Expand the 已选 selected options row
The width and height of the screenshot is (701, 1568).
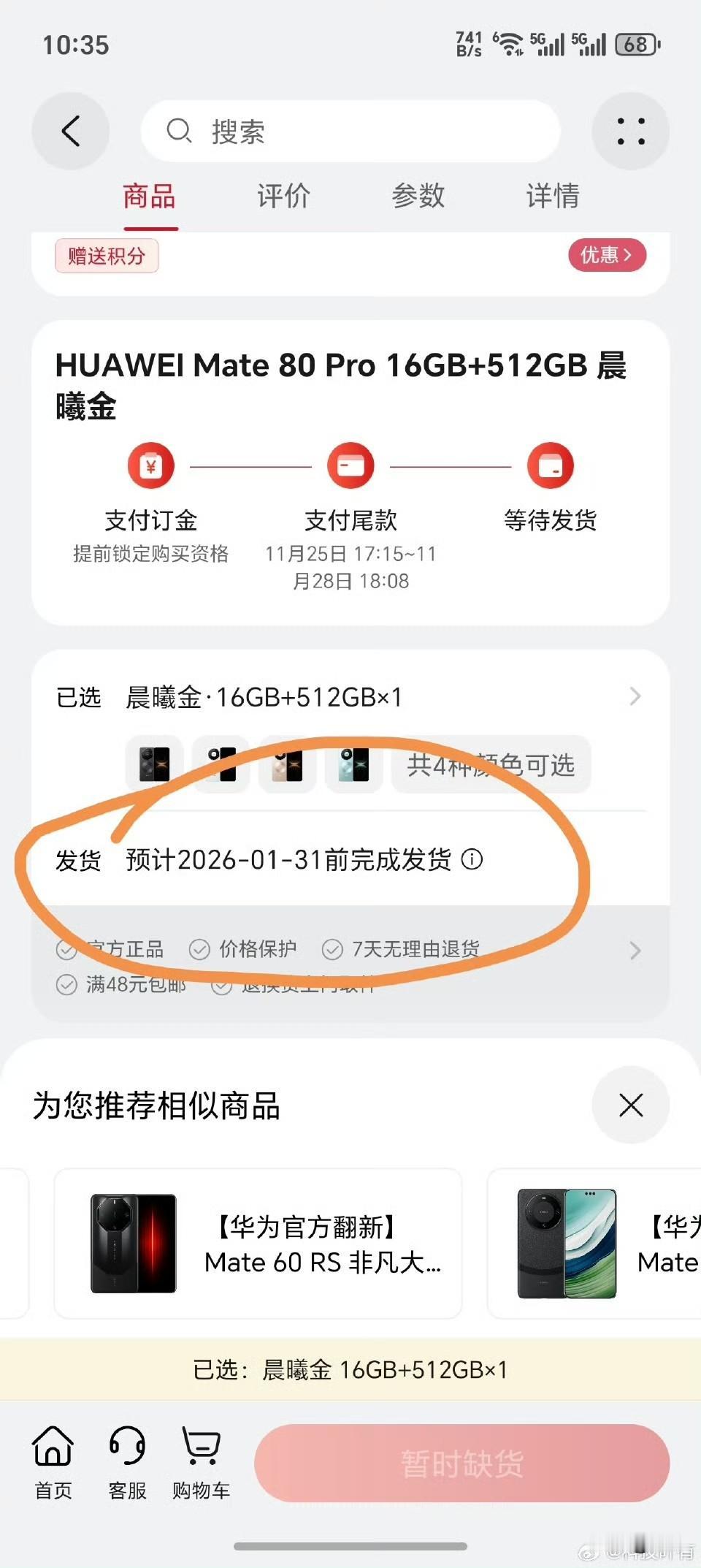click(635, 696)
